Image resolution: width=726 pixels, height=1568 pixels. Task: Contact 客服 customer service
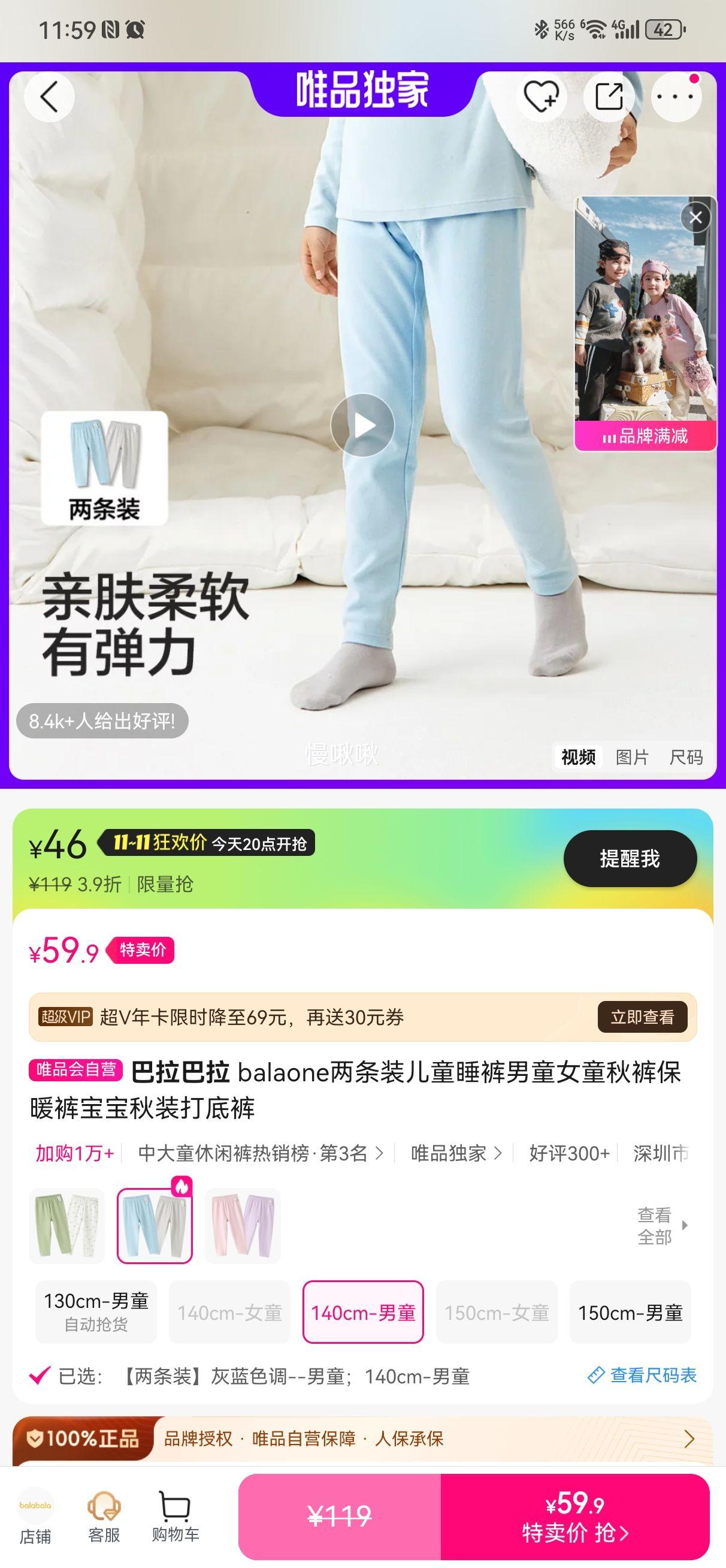pos(104,1516)
